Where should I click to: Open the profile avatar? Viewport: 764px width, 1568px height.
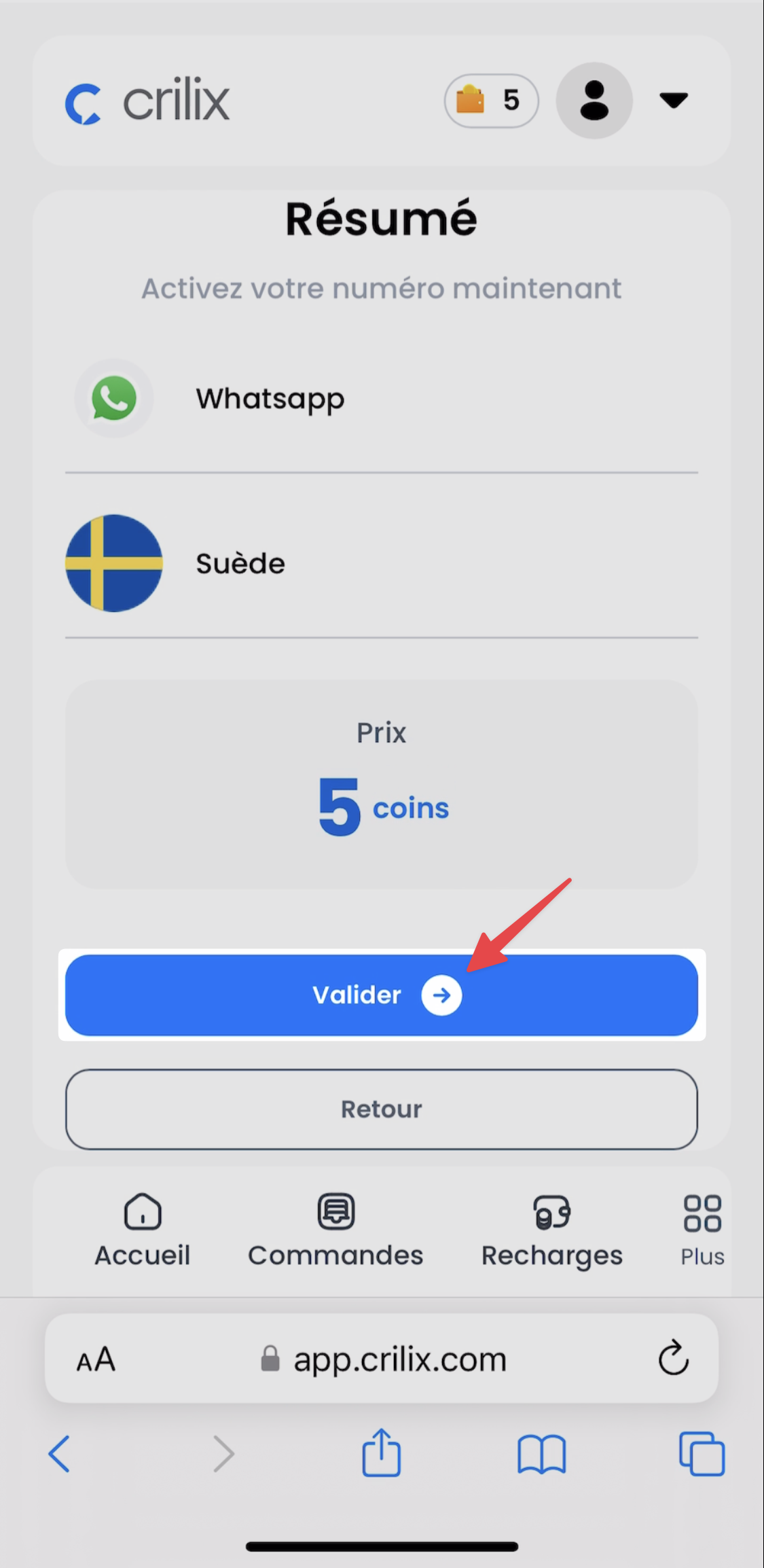594,101
